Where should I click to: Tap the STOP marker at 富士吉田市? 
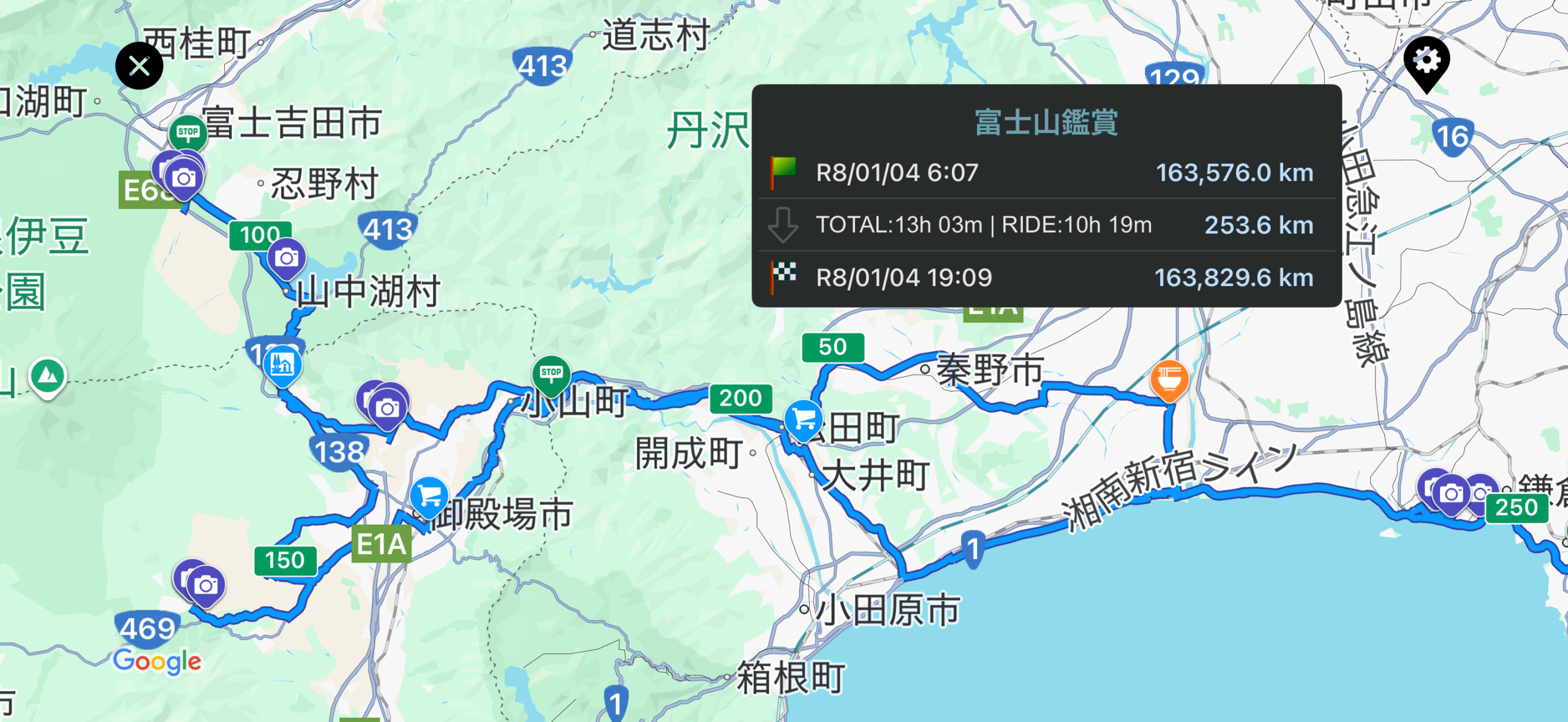(x=187, y=132)
